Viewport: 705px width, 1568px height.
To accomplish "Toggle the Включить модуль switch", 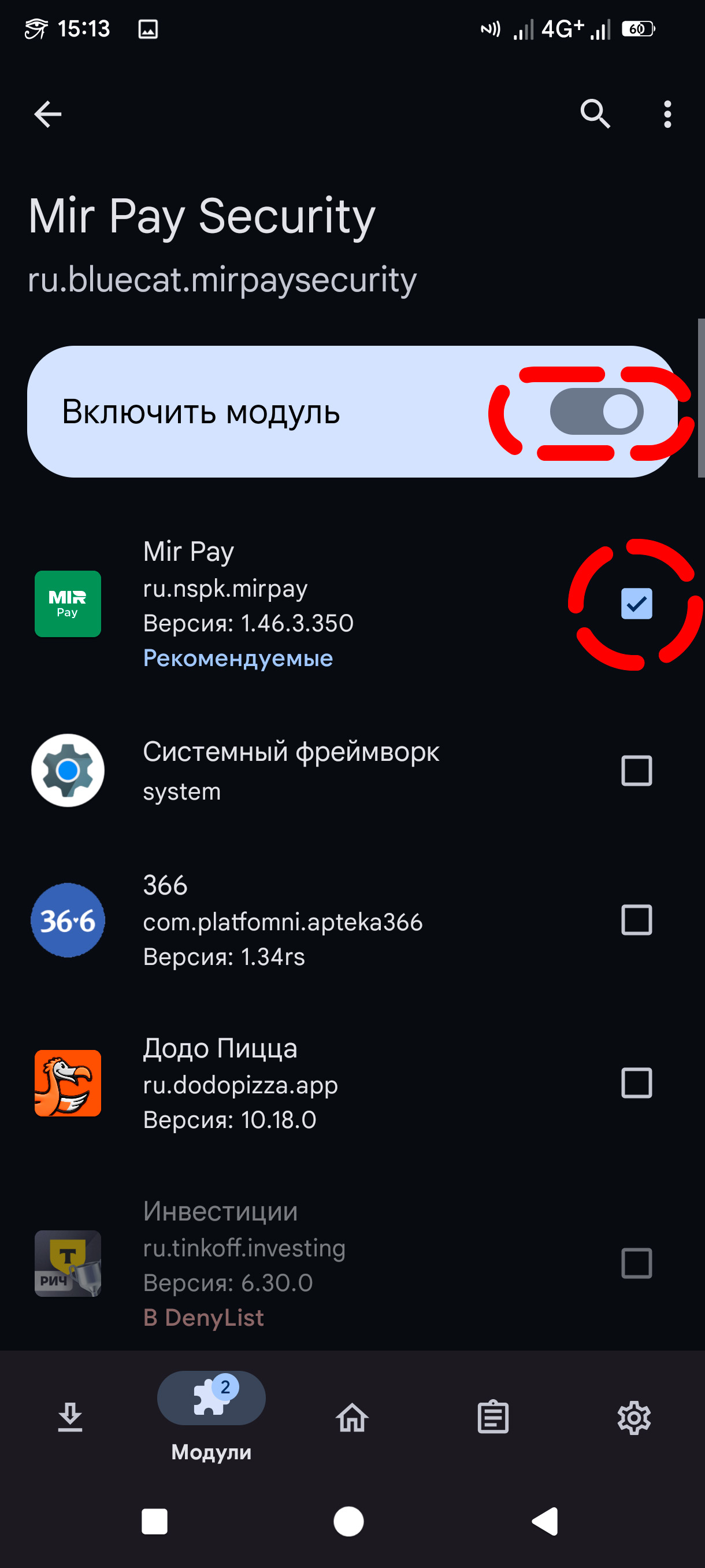I will 596,412.
